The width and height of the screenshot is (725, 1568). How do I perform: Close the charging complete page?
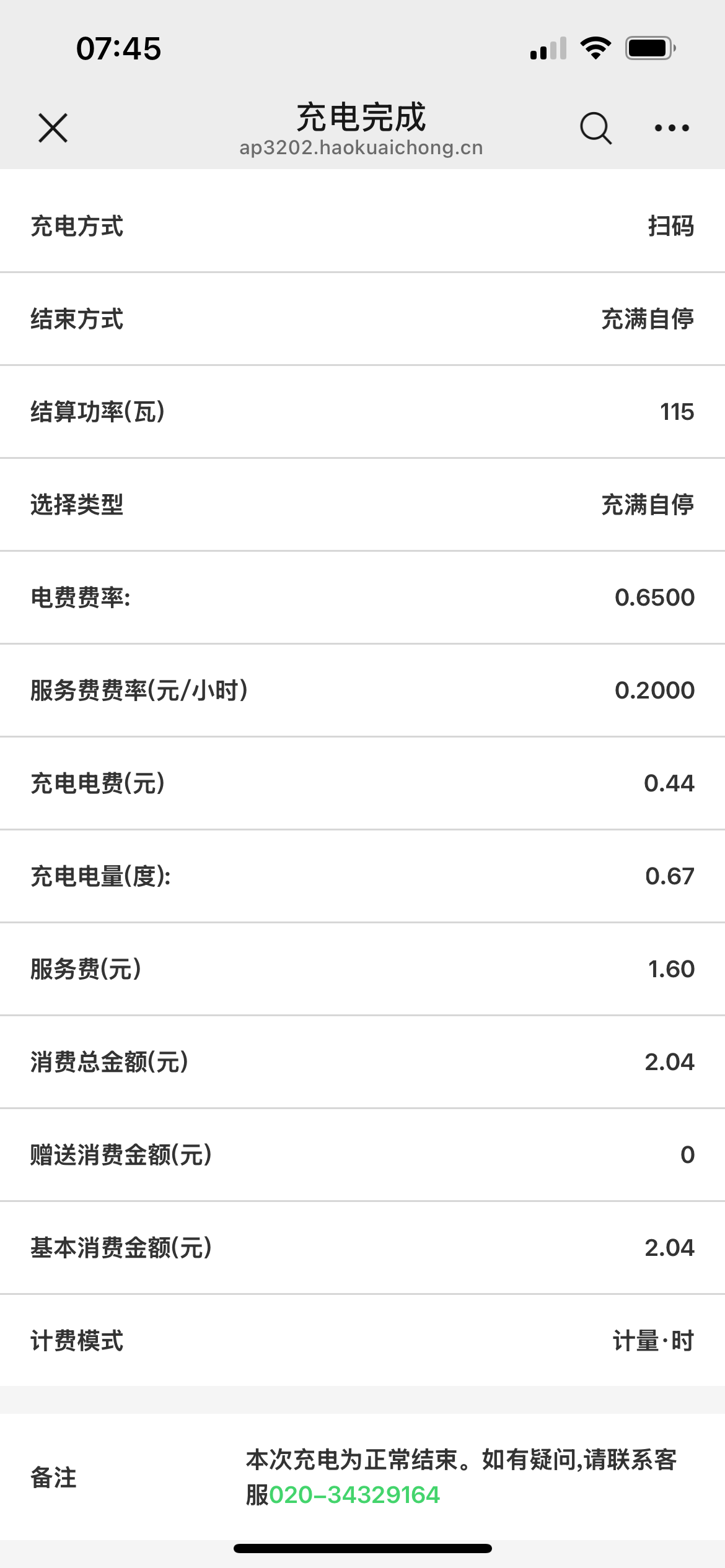(53, 128)
